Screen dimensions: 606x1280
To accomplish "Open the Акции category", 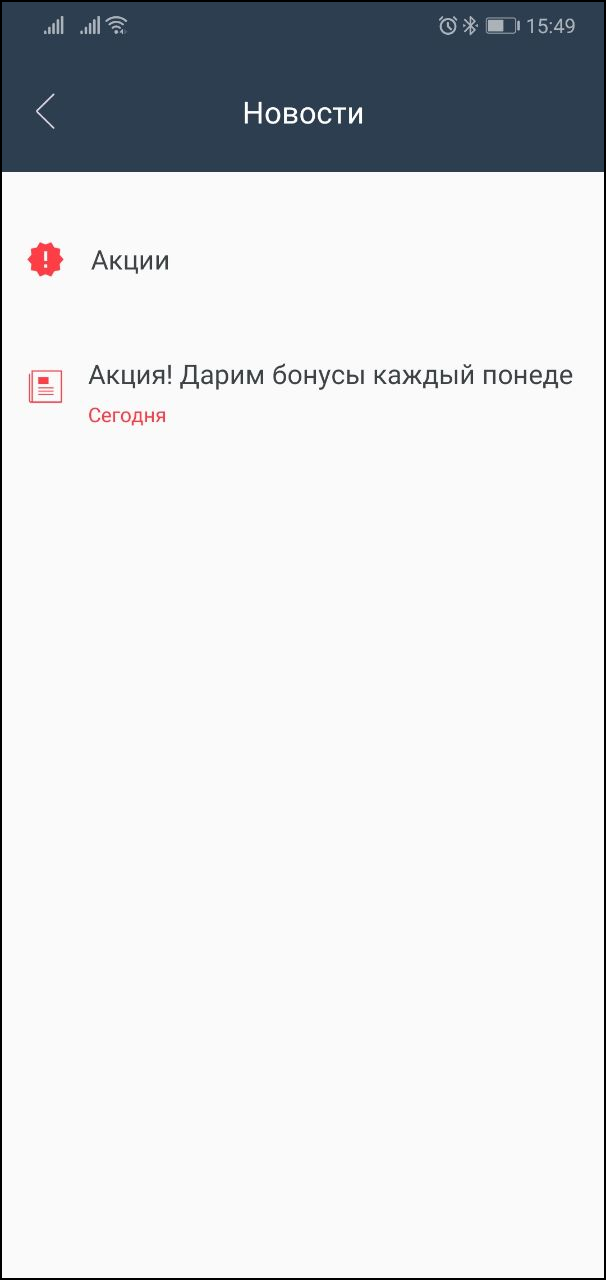I will [303, 261].
